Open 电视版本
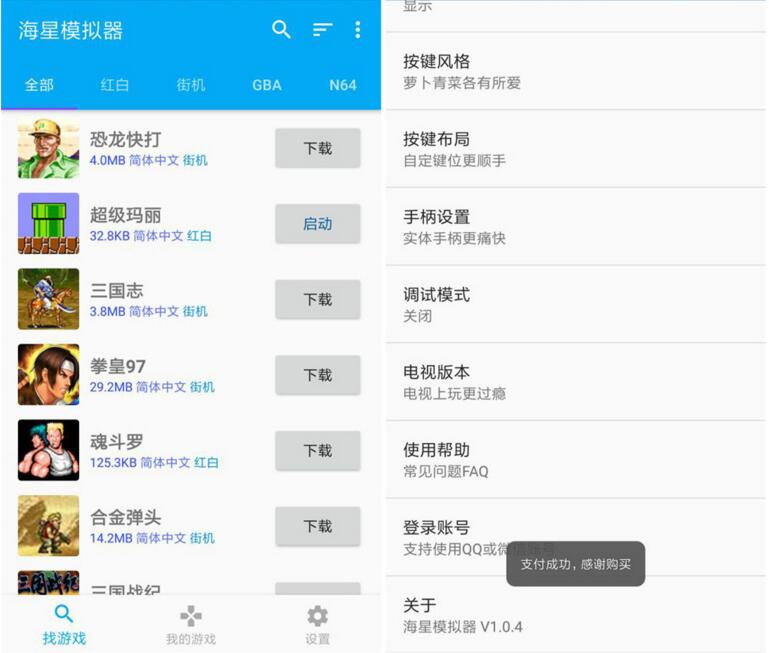This screenshot has width=769, height=653. 576,382
